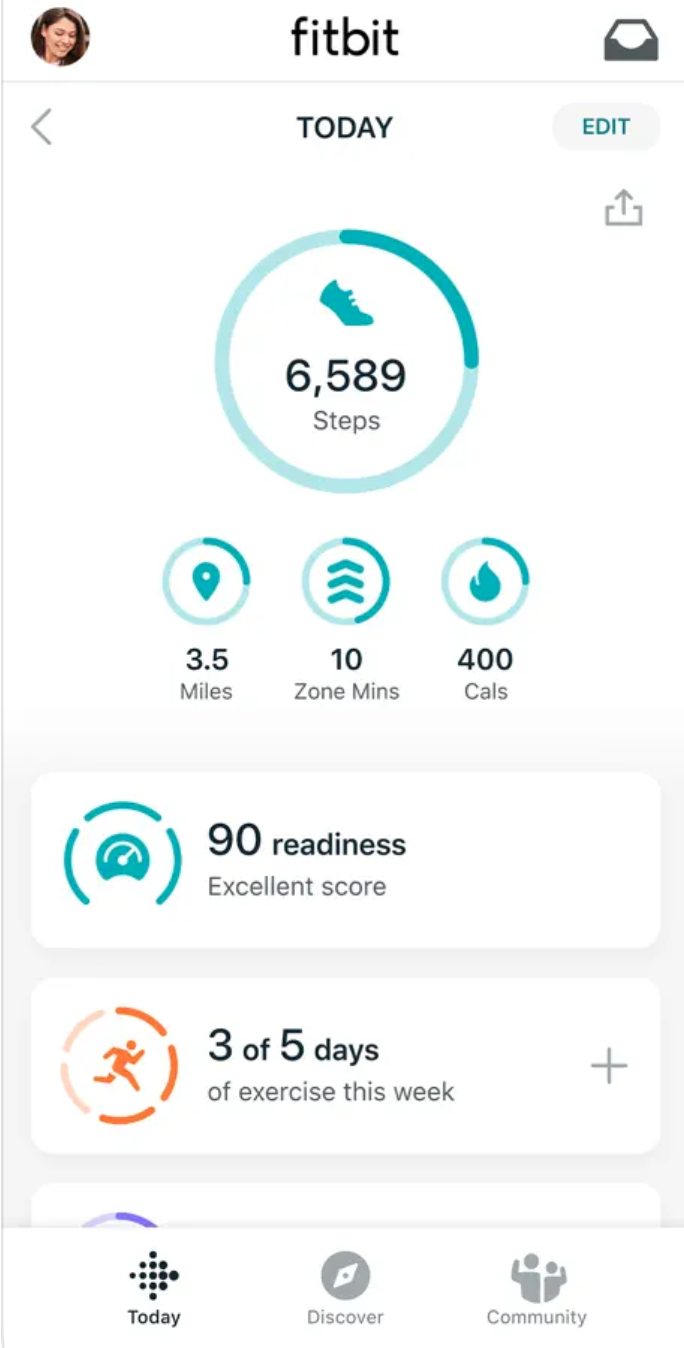Tap the EDIT button
This screenshot has width=684, height=1348.
coord(606,127)
